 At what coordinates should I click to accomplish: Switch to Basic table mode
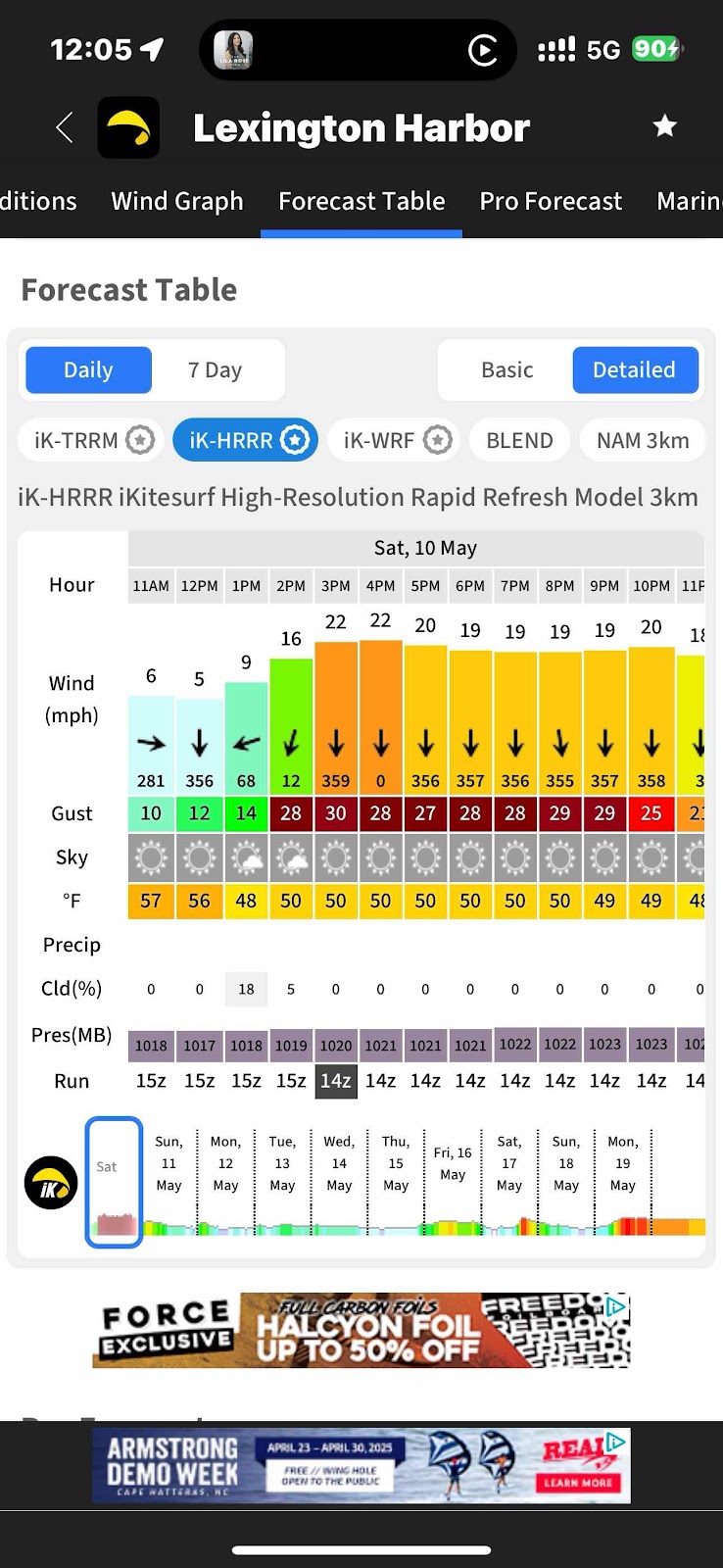tap(506, 370)
